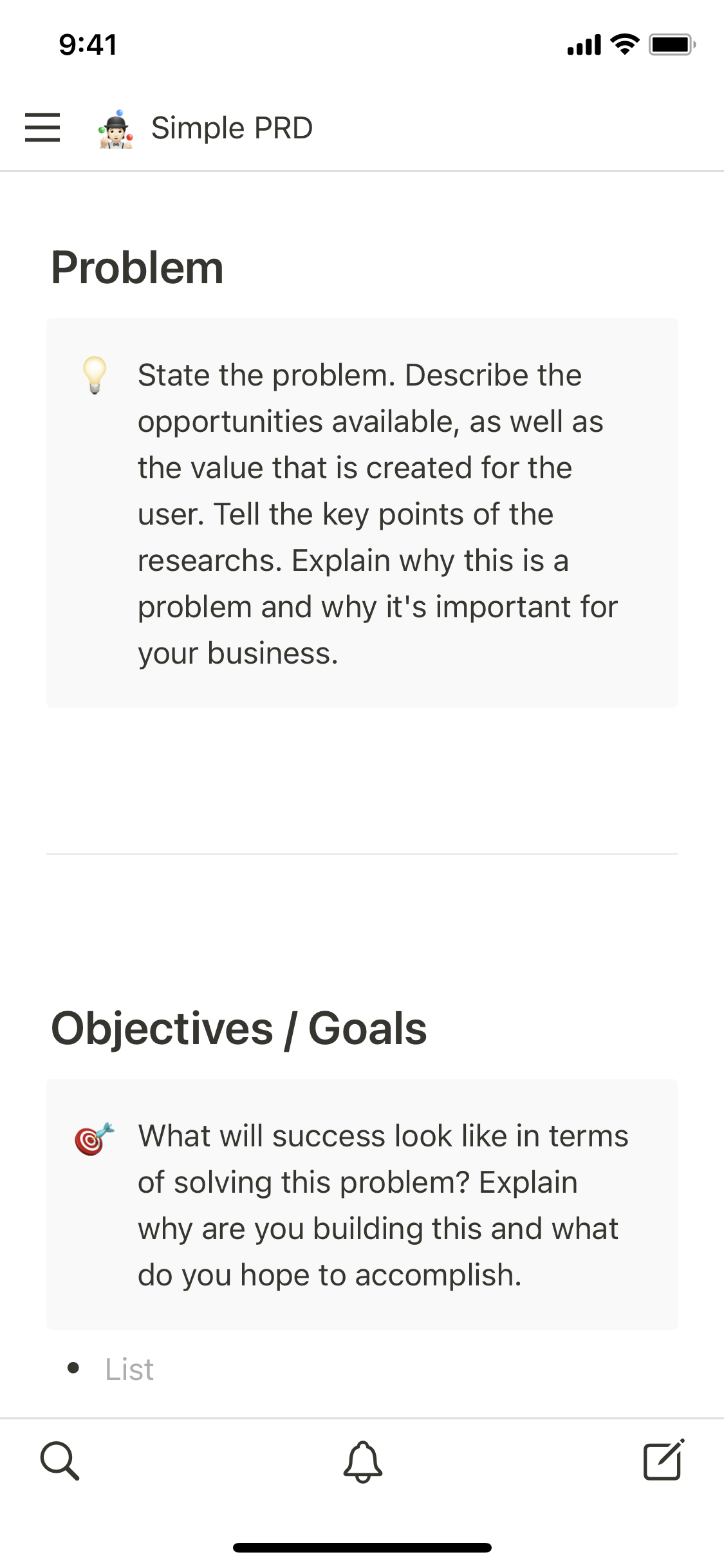The image size is (724, 1568).
Task: Open the hamburger sidebar menu
Action: point(42,127)
